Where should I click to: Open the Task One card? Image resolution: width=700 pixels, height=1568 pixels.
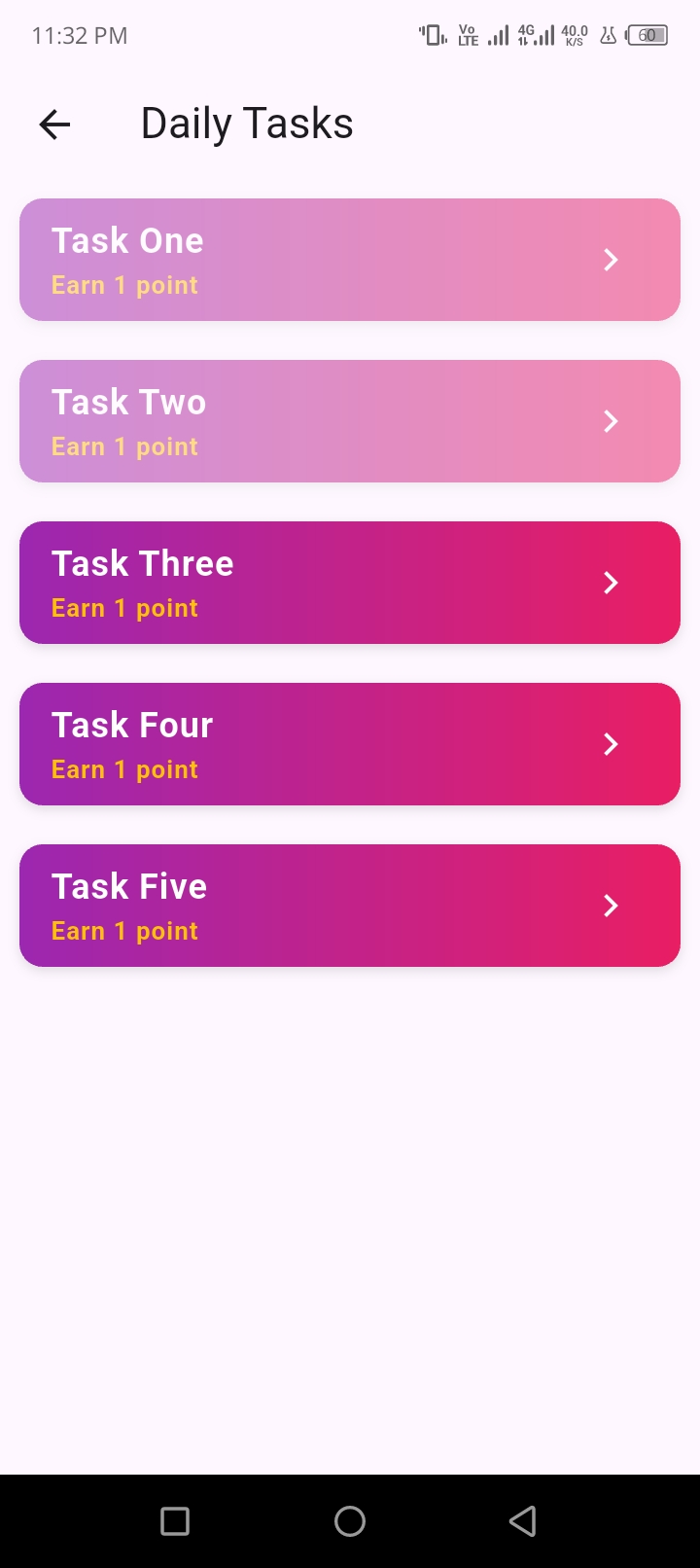350,260
